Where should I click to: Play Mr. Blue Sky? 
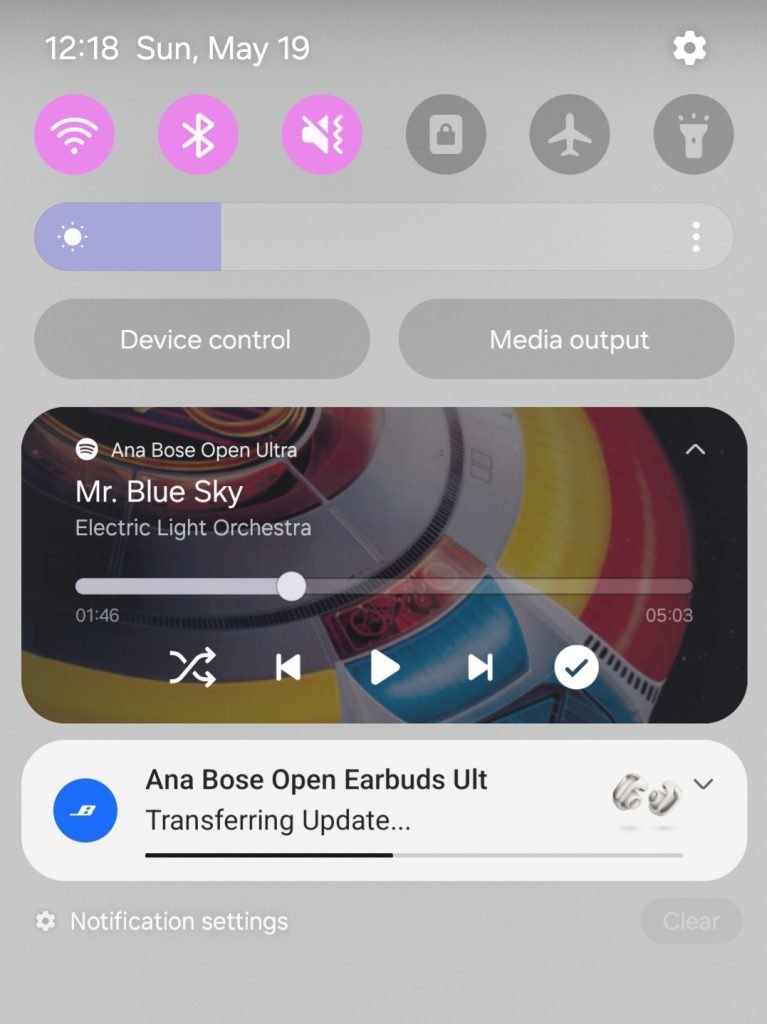pyautogui.click(x=385, y=667)
